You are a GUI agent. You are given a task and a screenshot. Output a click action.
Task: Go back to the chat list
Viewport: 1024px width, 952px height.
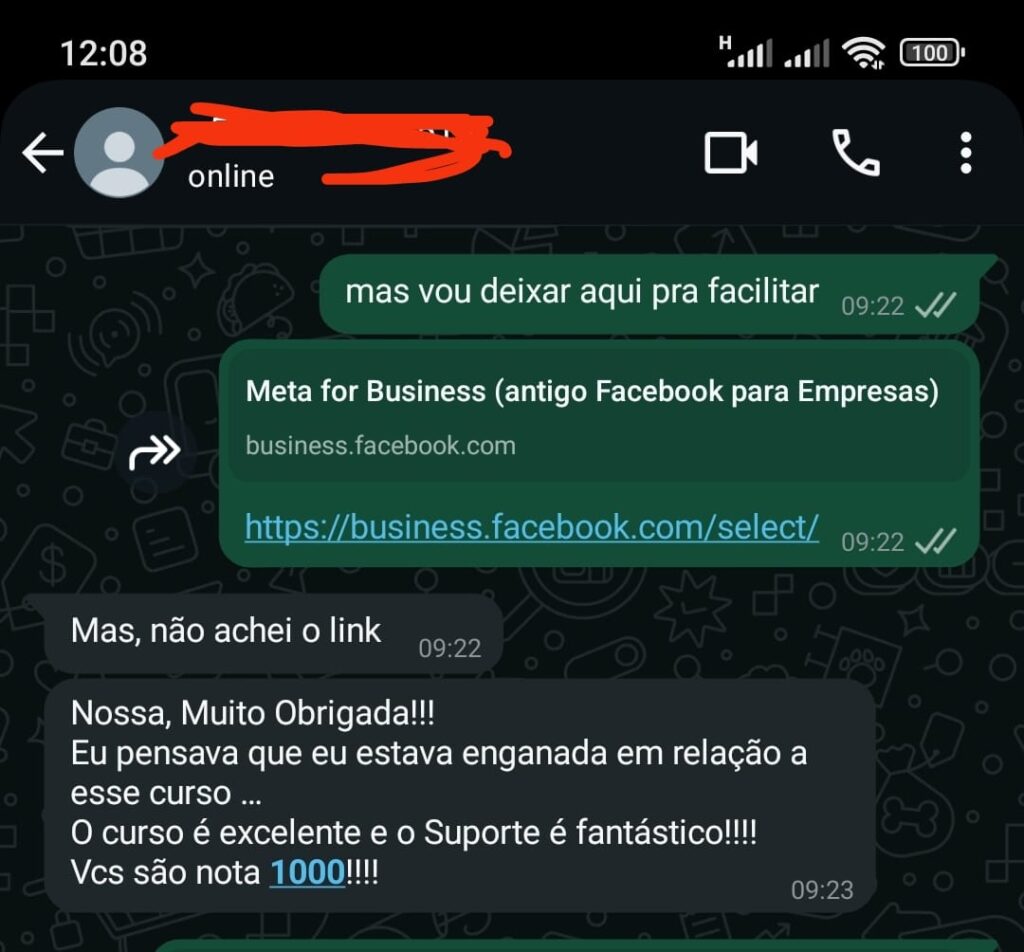(x=42, y=153)
